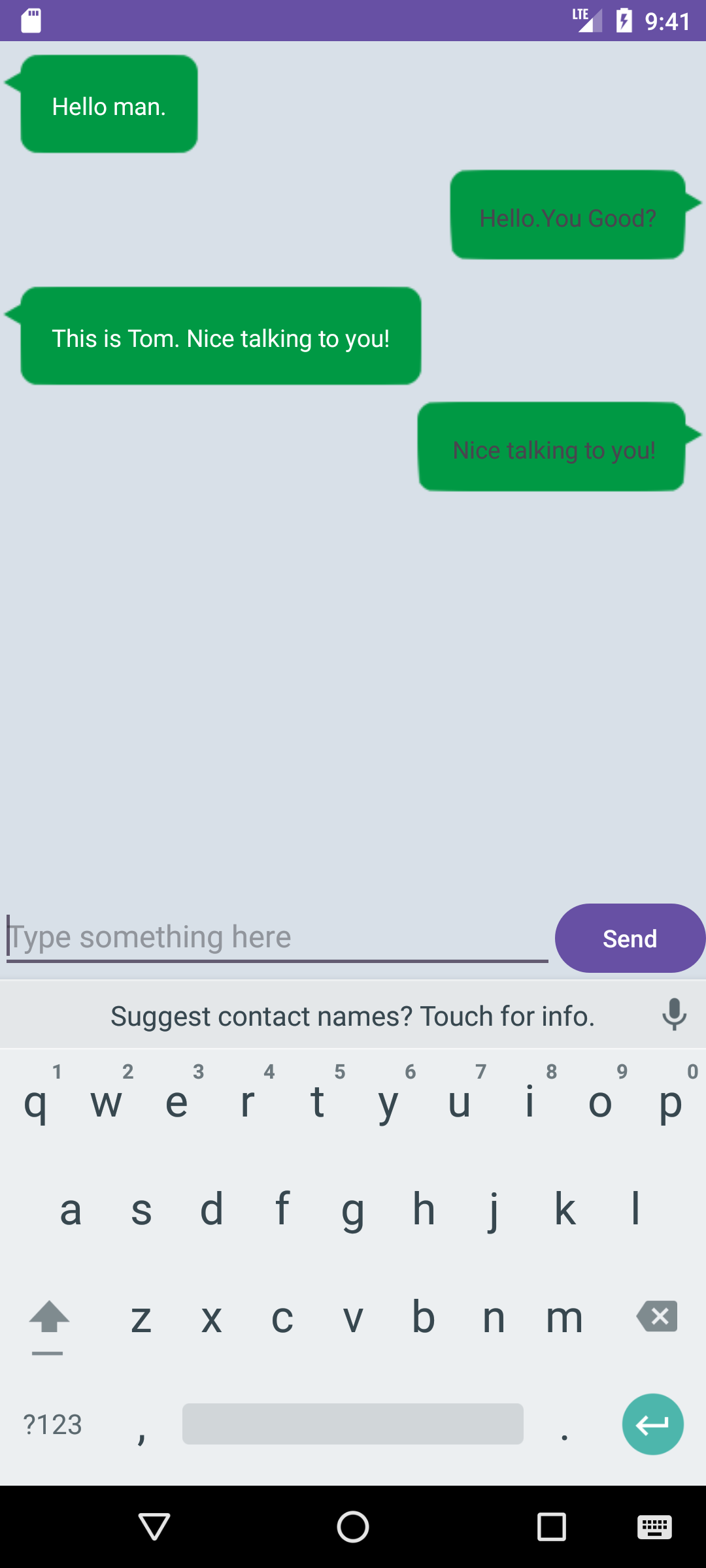
Task: Tap the keyboard backspace key
Action: [657, 1316]
